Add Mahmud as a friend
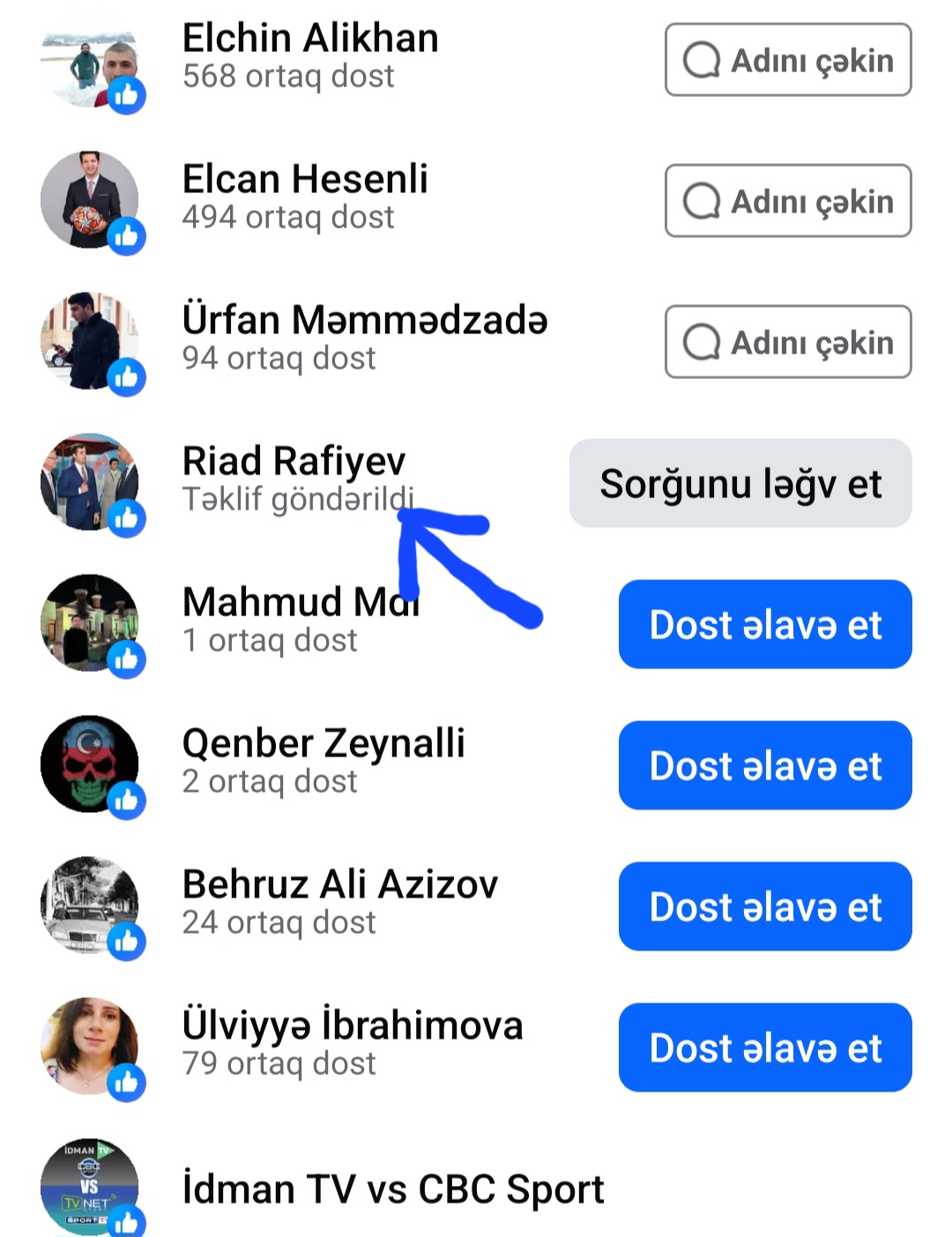The height and width of the screenshot is (1237, 952). tap(765, 624)
